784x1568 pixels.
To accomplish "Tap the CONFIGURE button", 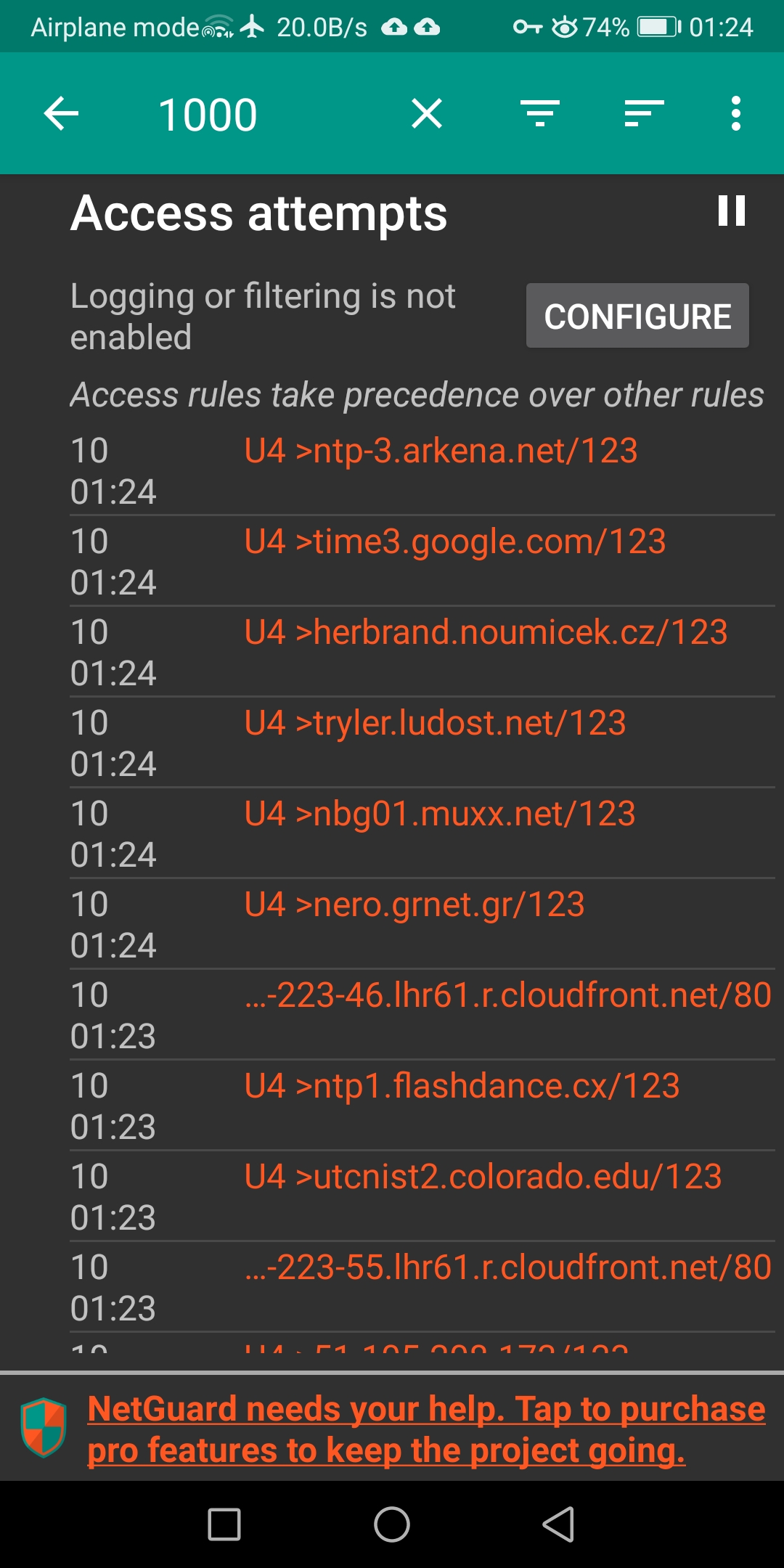I will (x=637, y=316).
